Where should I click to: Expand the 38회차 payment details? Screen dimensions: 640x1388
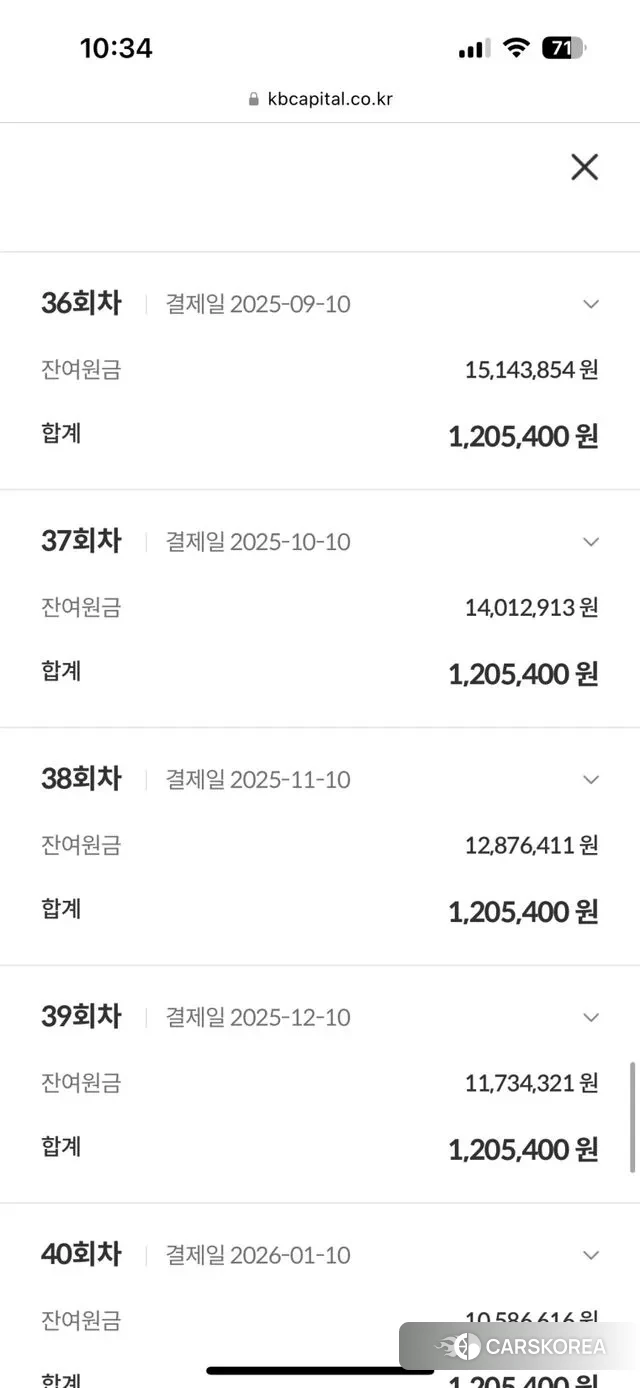tap(591, 780)
